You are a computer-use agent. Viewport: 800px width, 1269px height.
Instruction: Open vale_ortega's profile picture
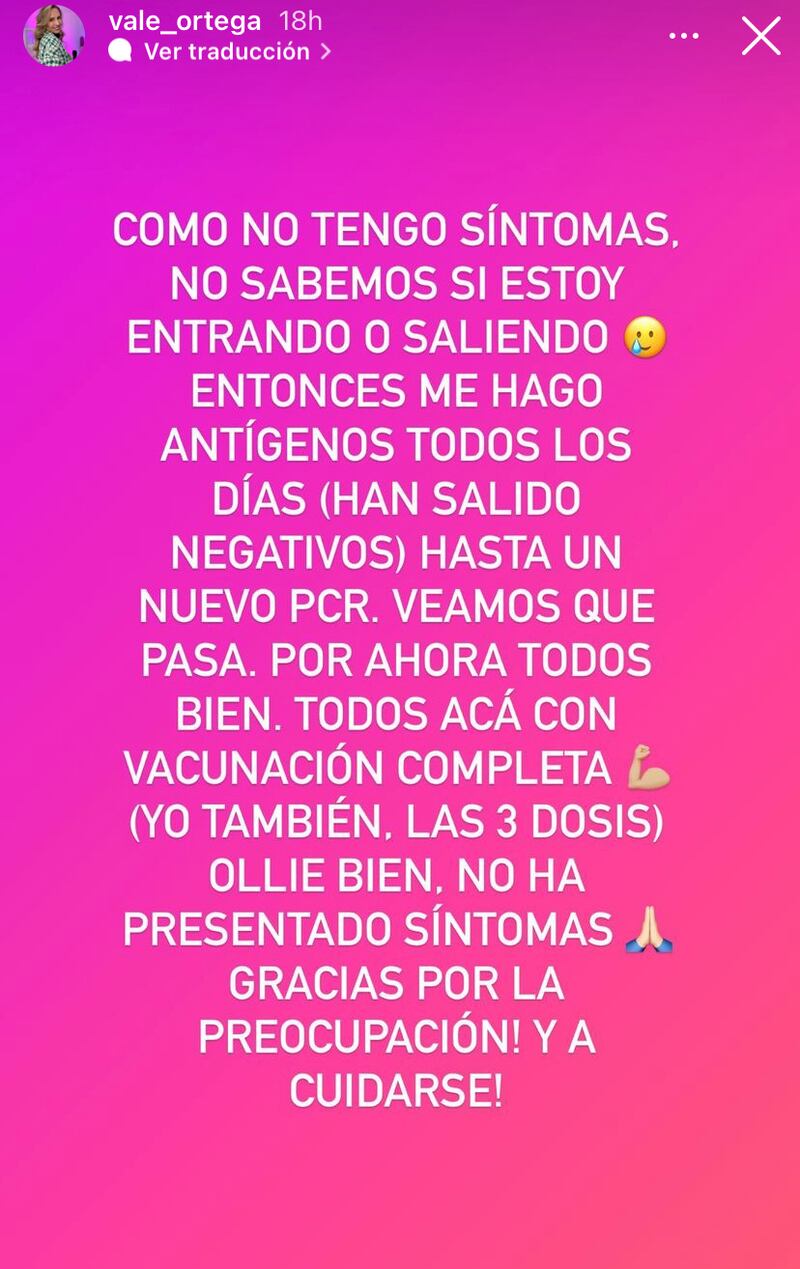pos(53,35)
